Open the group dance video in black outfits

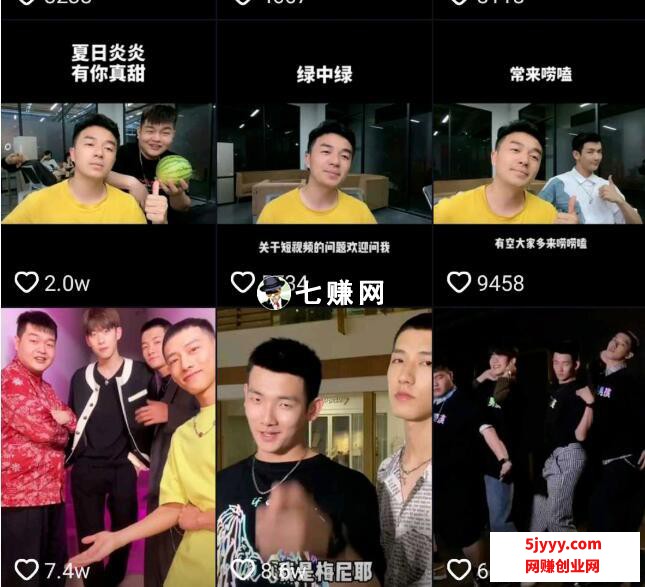pyautogui.click(x=538, y=430)
